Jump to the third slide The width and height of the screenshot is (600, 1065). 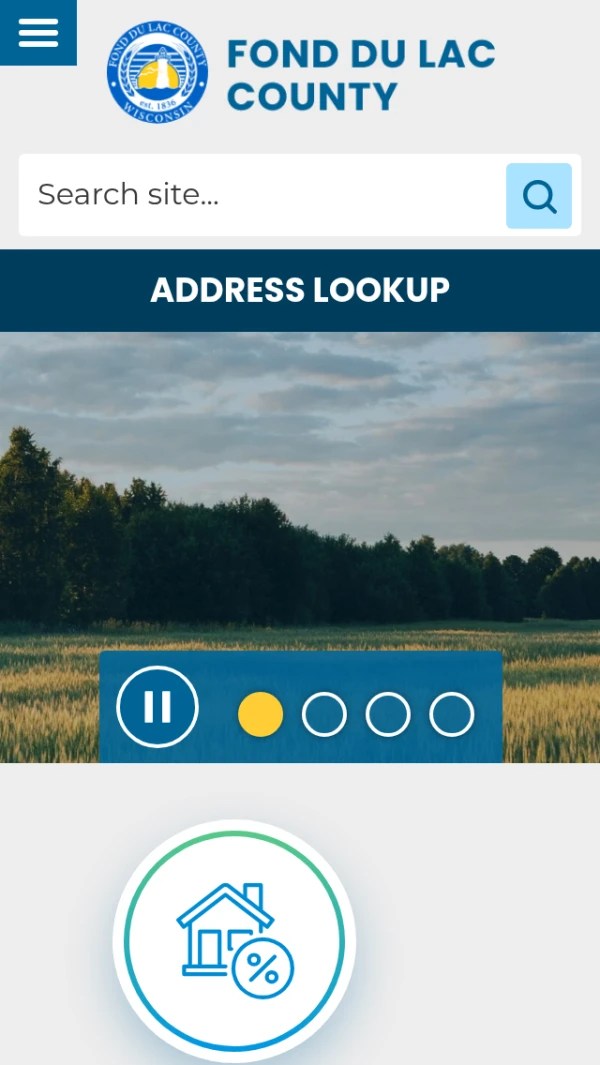pos(388,715)
